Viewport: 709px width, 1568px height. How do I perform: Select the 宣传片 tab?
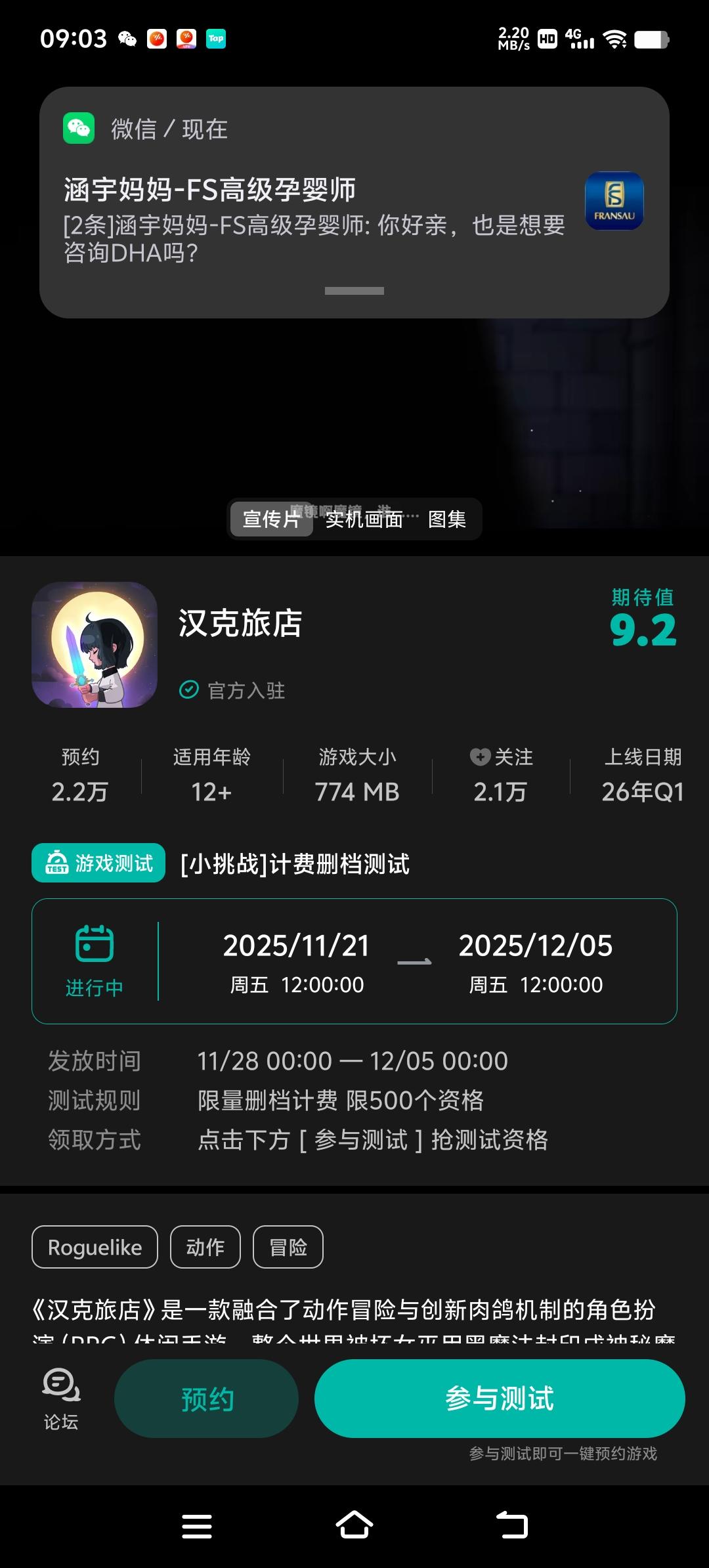(270, 519)
